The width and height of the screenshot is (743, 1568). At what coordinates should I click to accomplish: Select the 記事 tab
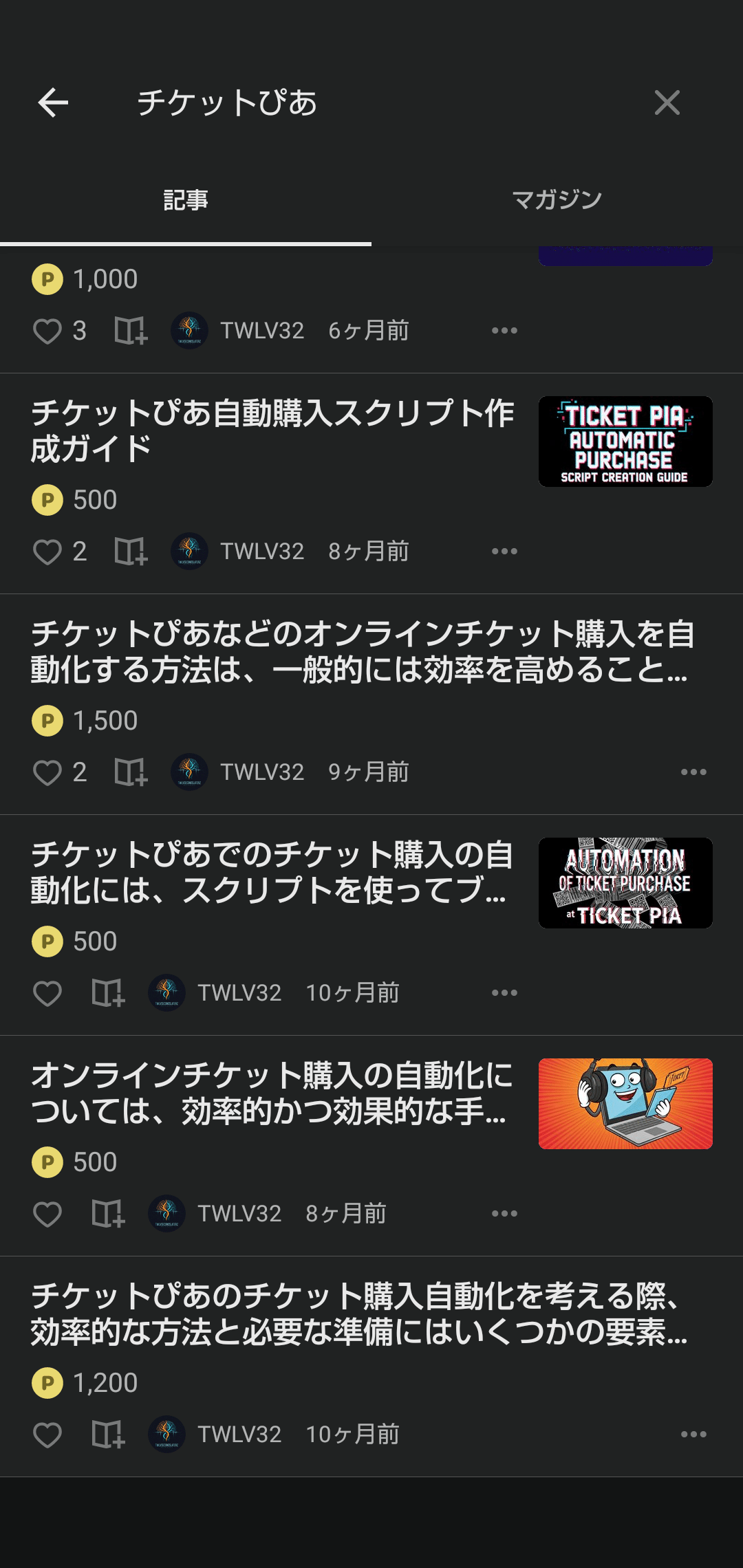point(186,199)
